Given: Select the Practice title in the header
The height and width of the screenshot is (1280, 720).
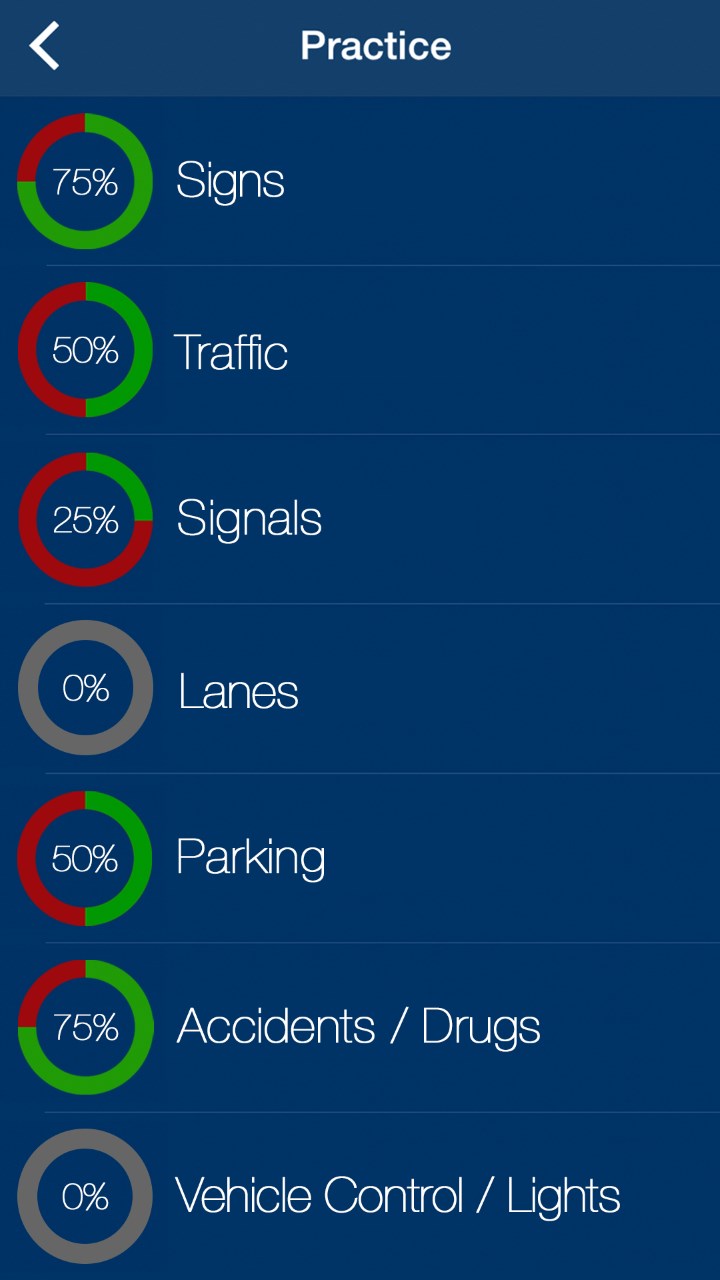Looking at the screenshot, I should [x=375, y=45].
